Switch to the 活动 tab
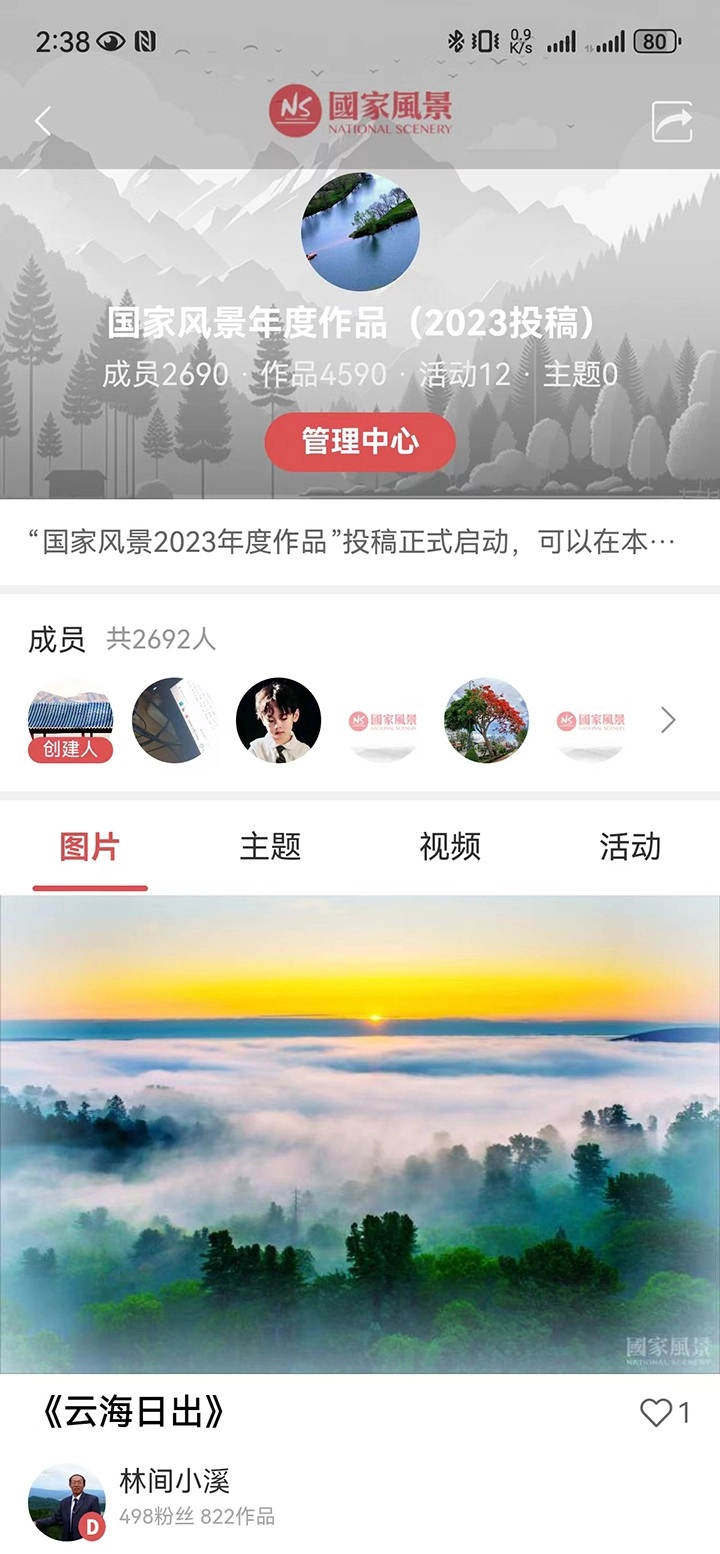Image resolution: width=720 pixels, height=1554 pixels. (x=628, y=847)
